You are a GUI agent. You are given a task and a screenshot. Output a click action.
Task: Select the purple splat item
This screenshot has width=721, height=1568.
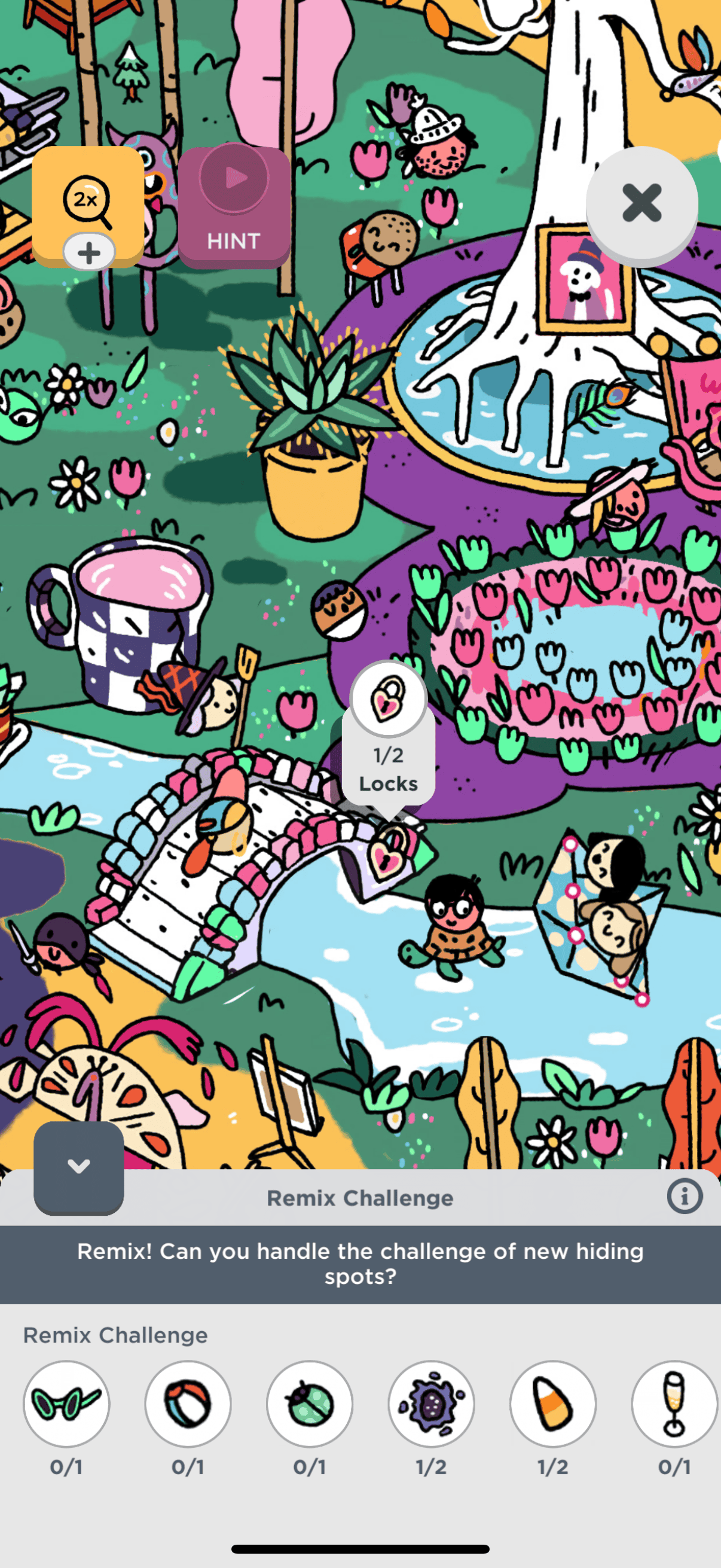[432, 1404]
